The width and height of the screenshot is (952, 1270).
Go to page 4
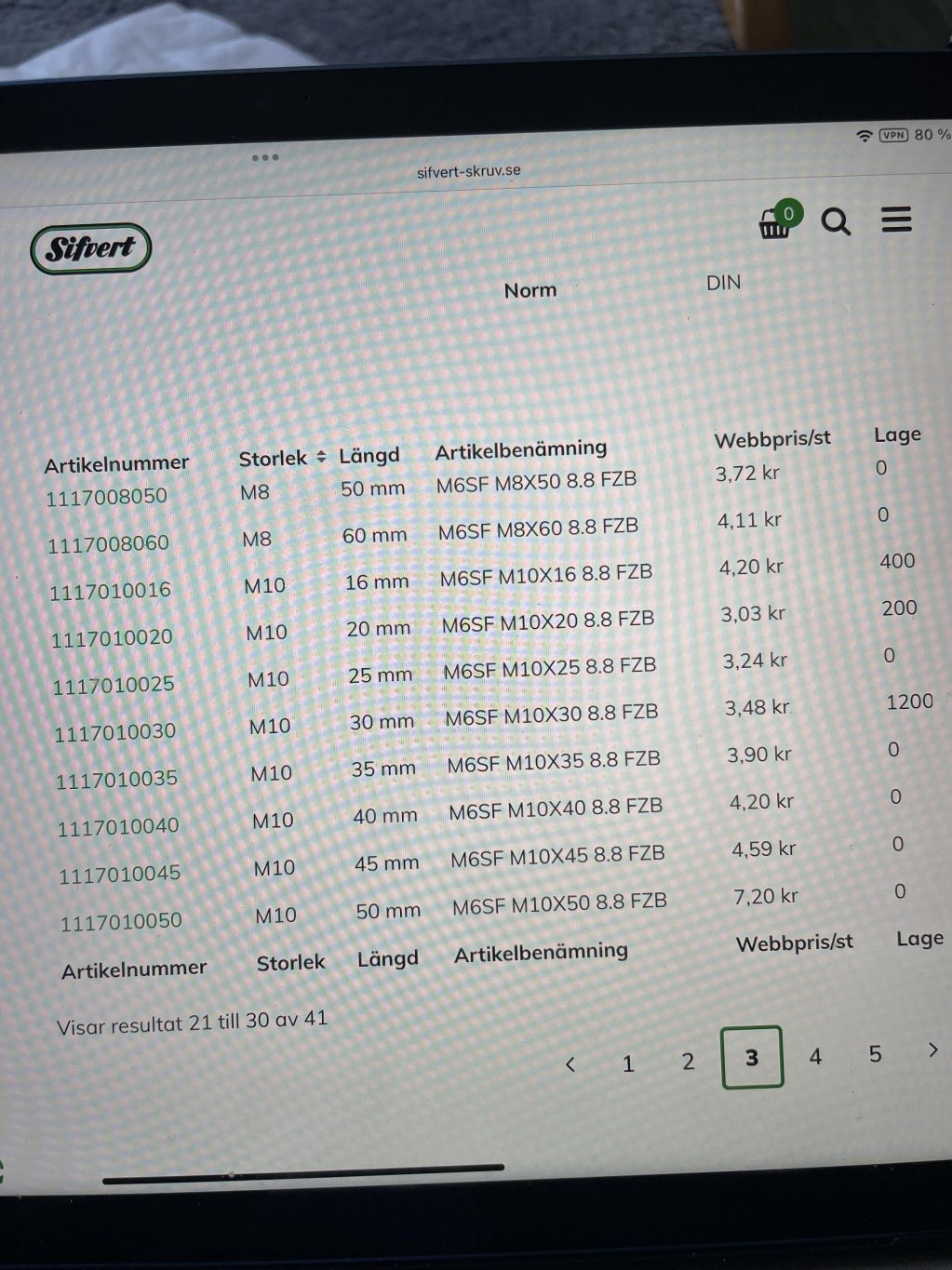point(815,1056)
